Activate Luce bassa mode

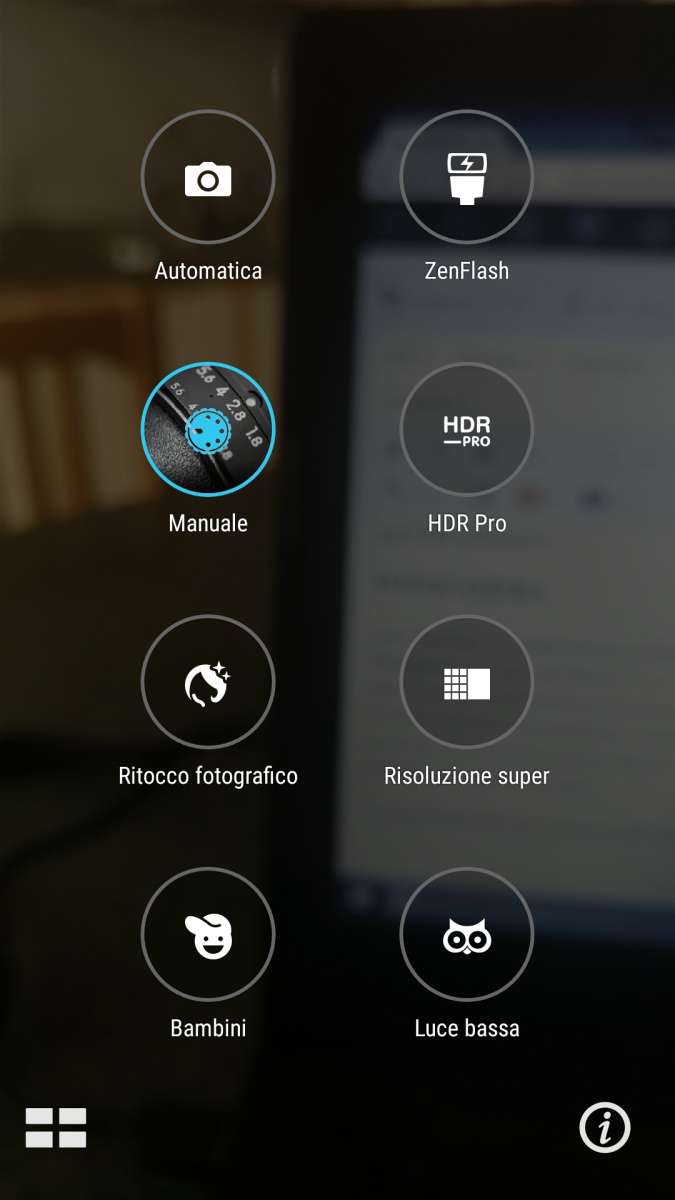point(466,934)
